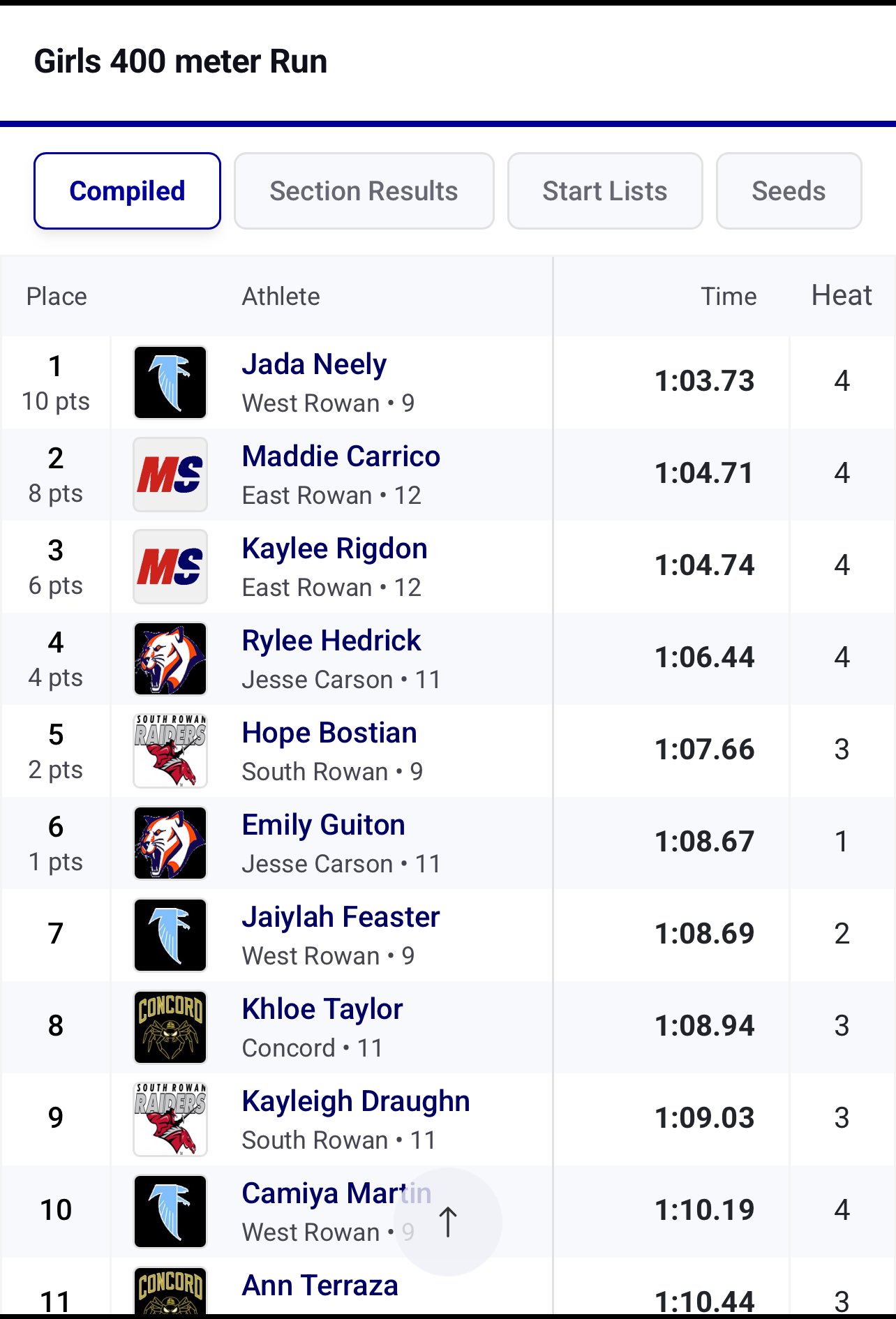This screenshot has height=1319, width=896.
Task: Open Kayleigh Draughn's athlete page
Action: 356,1101
